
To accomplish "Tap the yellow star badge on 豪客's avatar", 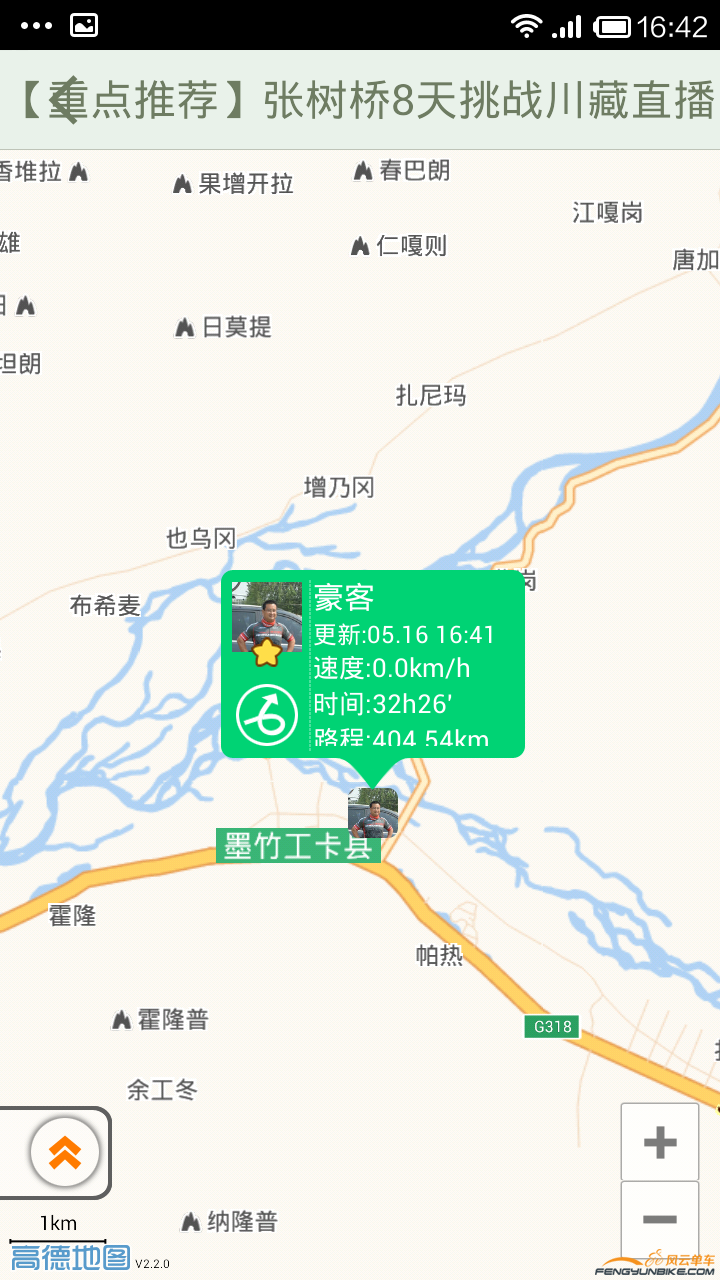I will 266,651.
